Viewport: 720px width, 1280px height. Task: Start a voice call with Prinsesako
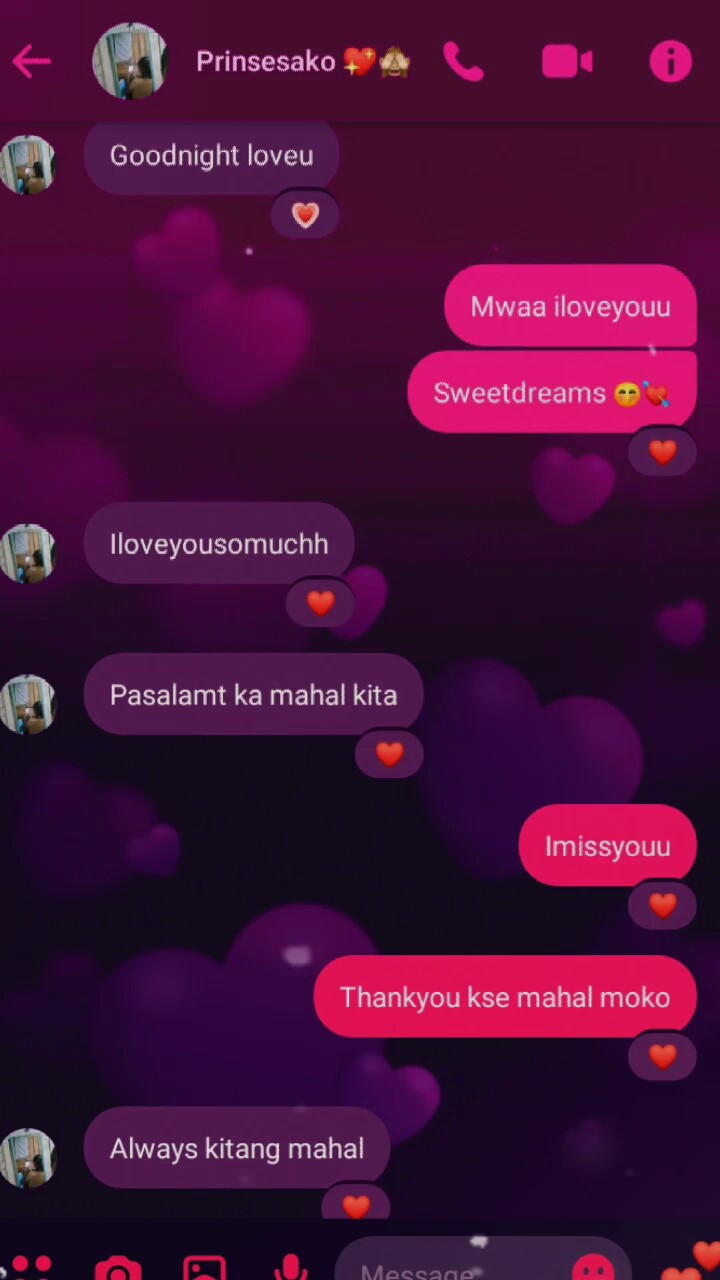[x=463, y=62]
